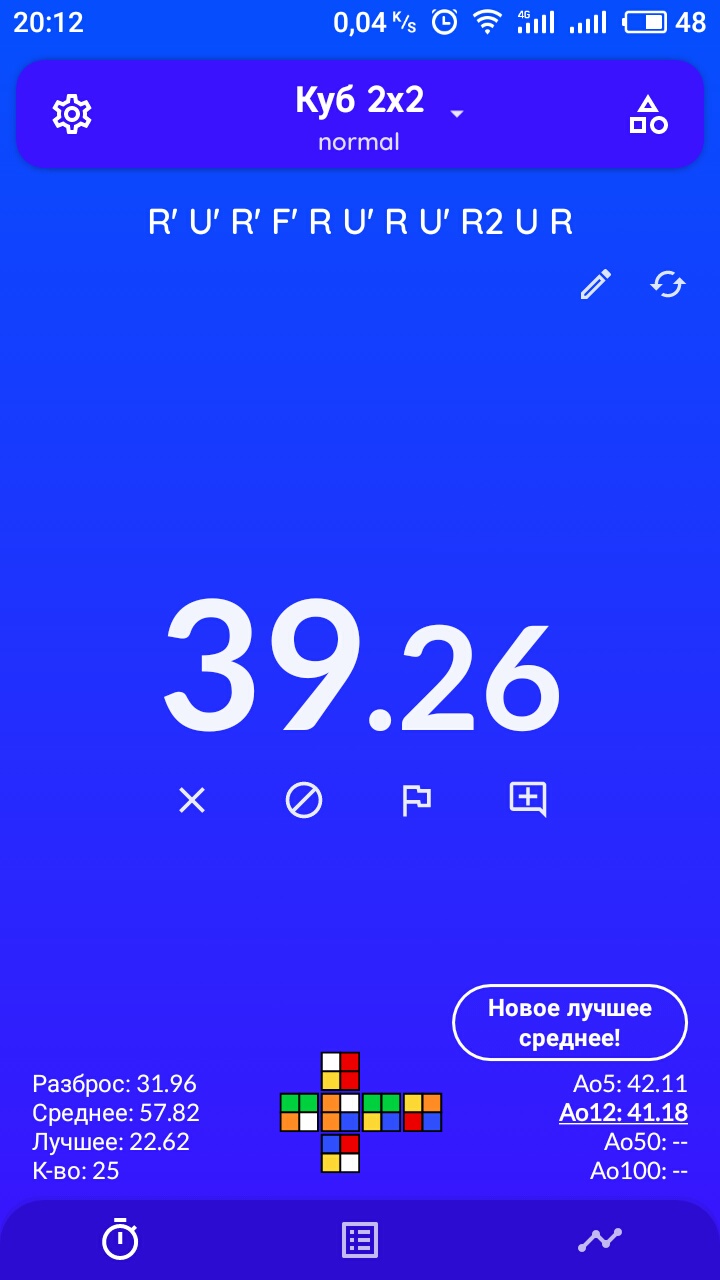Image resolution: width=720 pixels, height=1280 pixels.
Task: Start the timer by tapping 39.26
Action: pos(360,665)
